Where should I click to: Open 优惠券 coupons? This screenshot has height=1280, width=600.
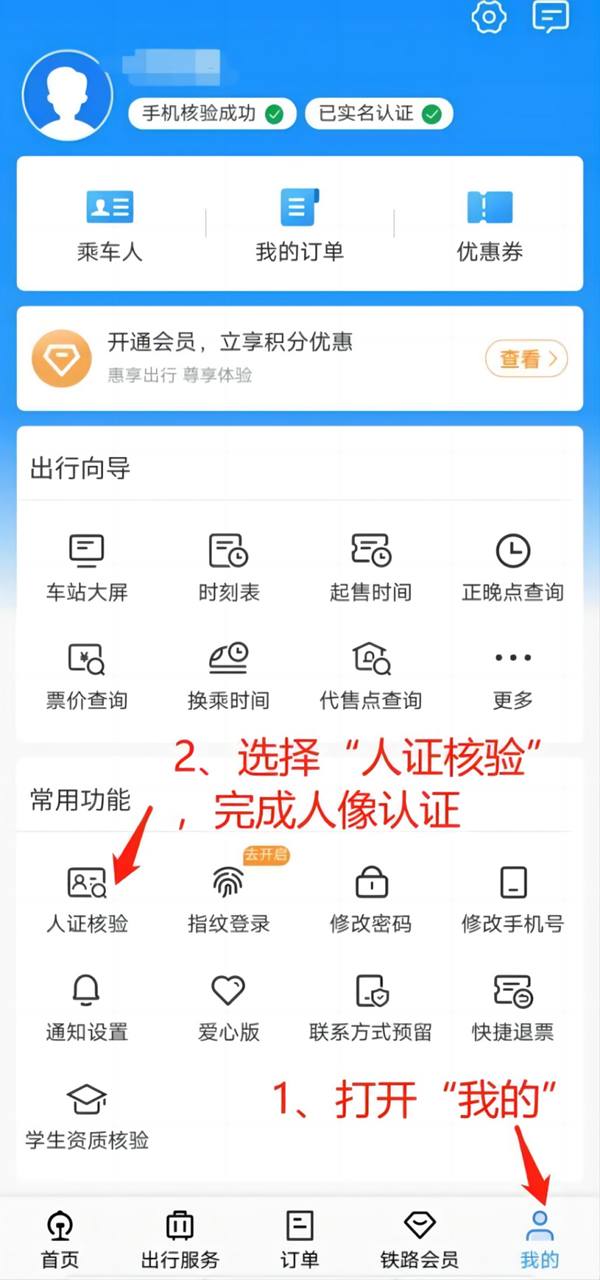pyautogui.click(x=490, y=224)
